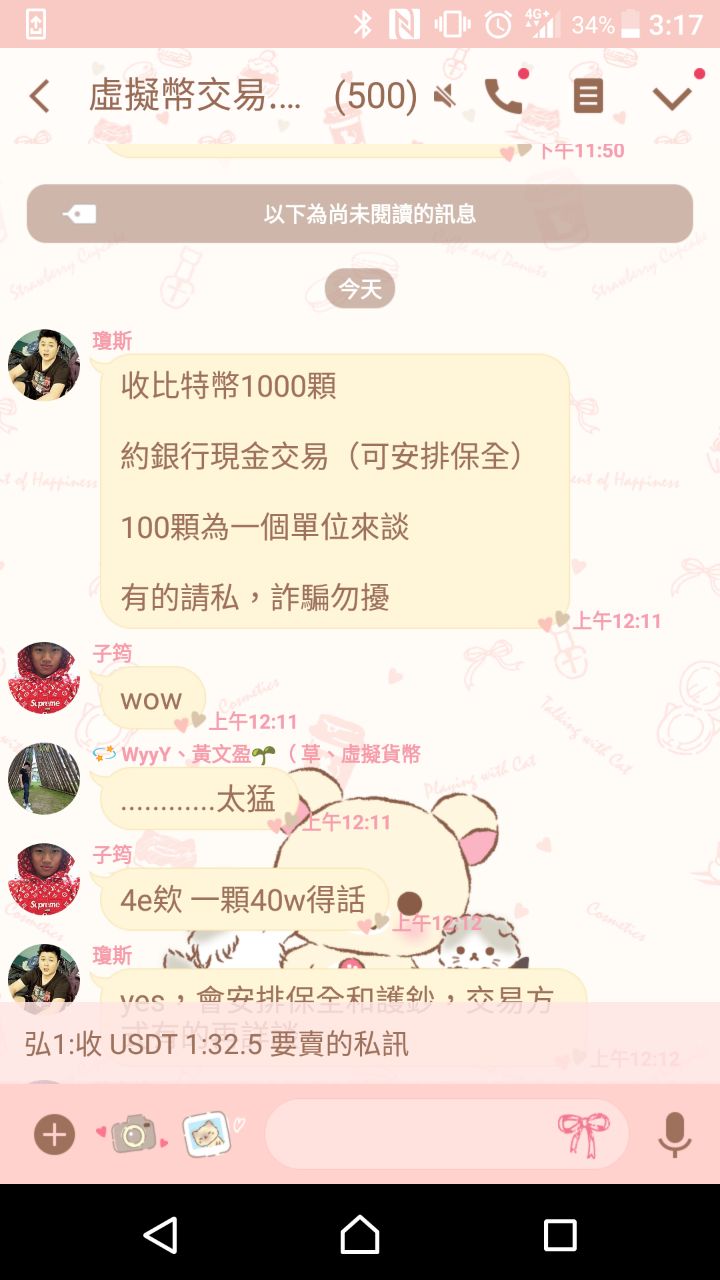Tap 子筠's avatar beside 4e欸 message
Screen dimensions: 720x1280
(x=44, y=880)
